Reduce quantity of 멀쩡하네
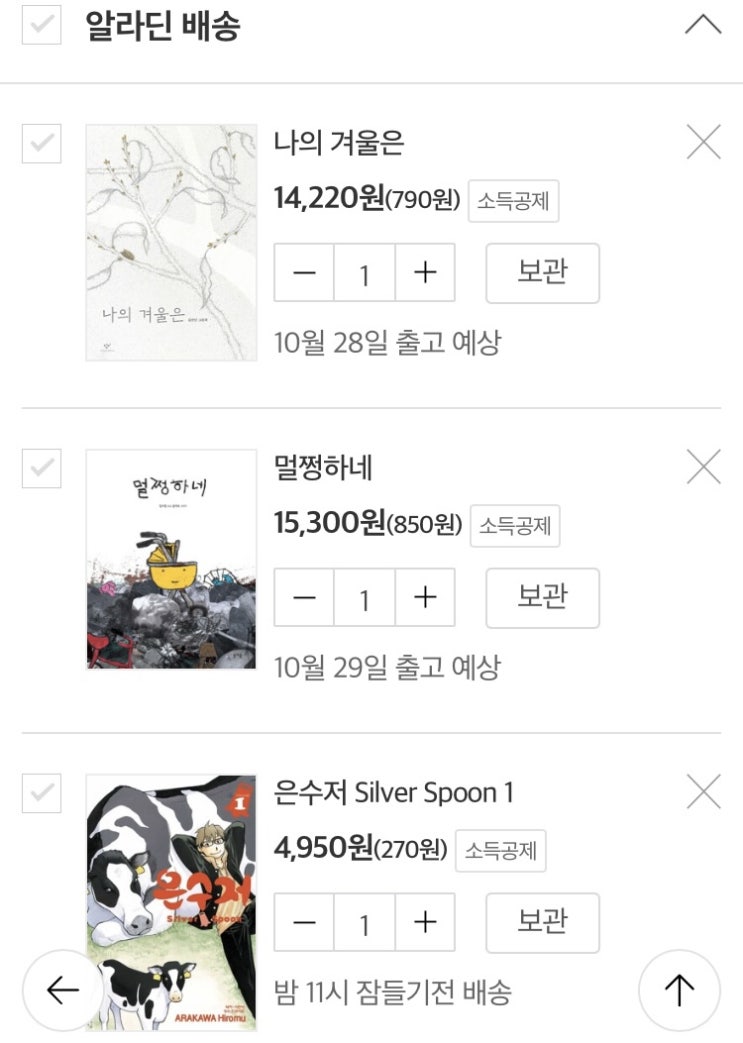Viewport: 743px width, 1043px height. [304, 597]
